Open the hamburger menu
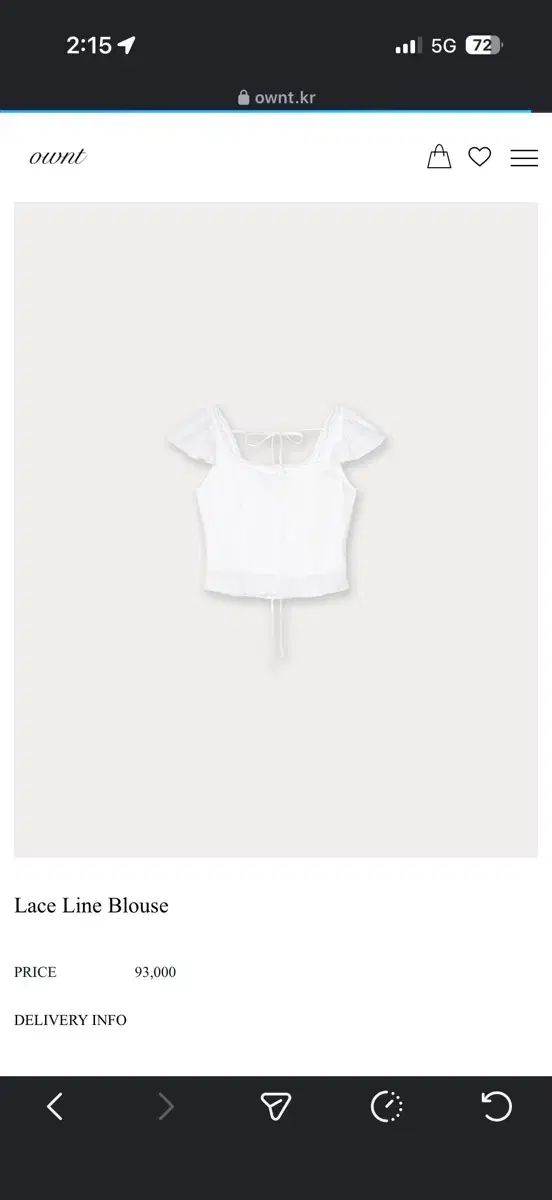552x1200 pixels. (x=524, y=157)
